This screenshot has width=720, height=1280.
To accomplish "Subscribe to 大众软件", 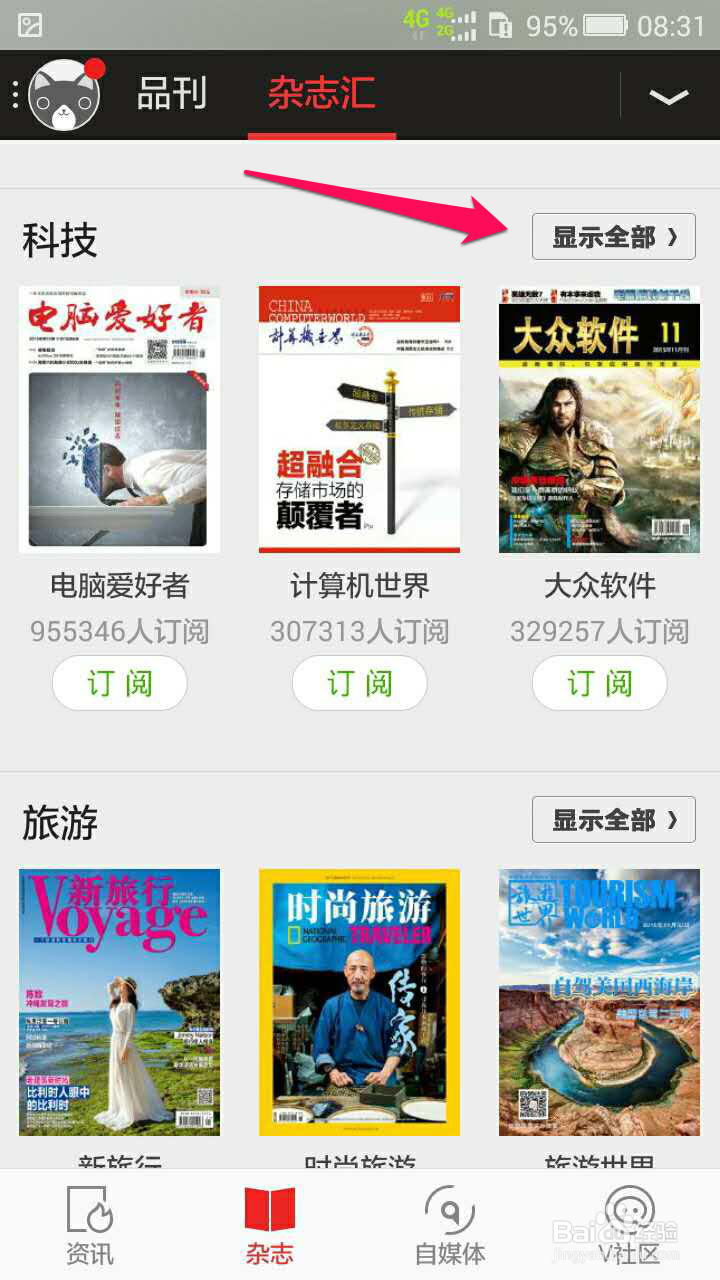I will coord(599,683).
